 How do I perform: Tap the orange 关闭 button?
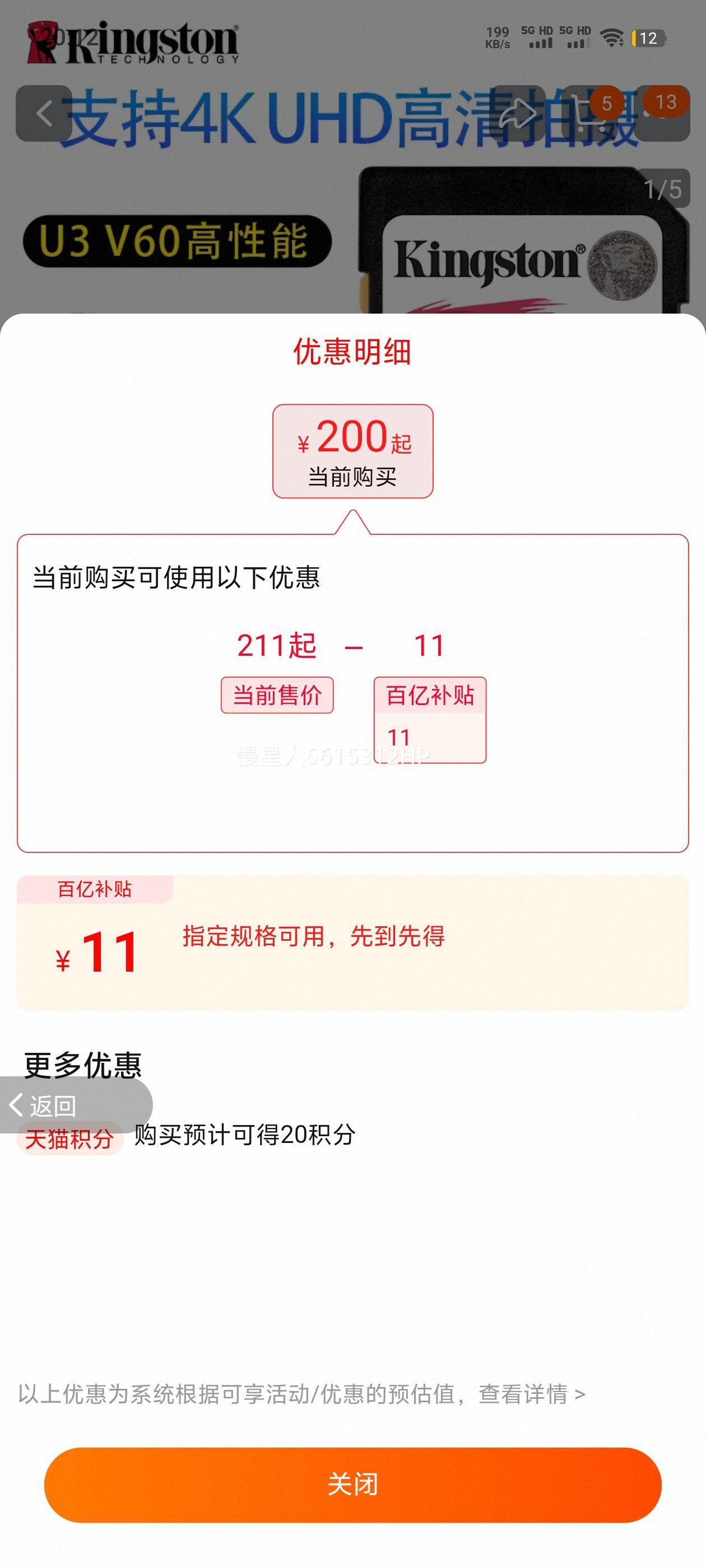(x=352, y=1484)
